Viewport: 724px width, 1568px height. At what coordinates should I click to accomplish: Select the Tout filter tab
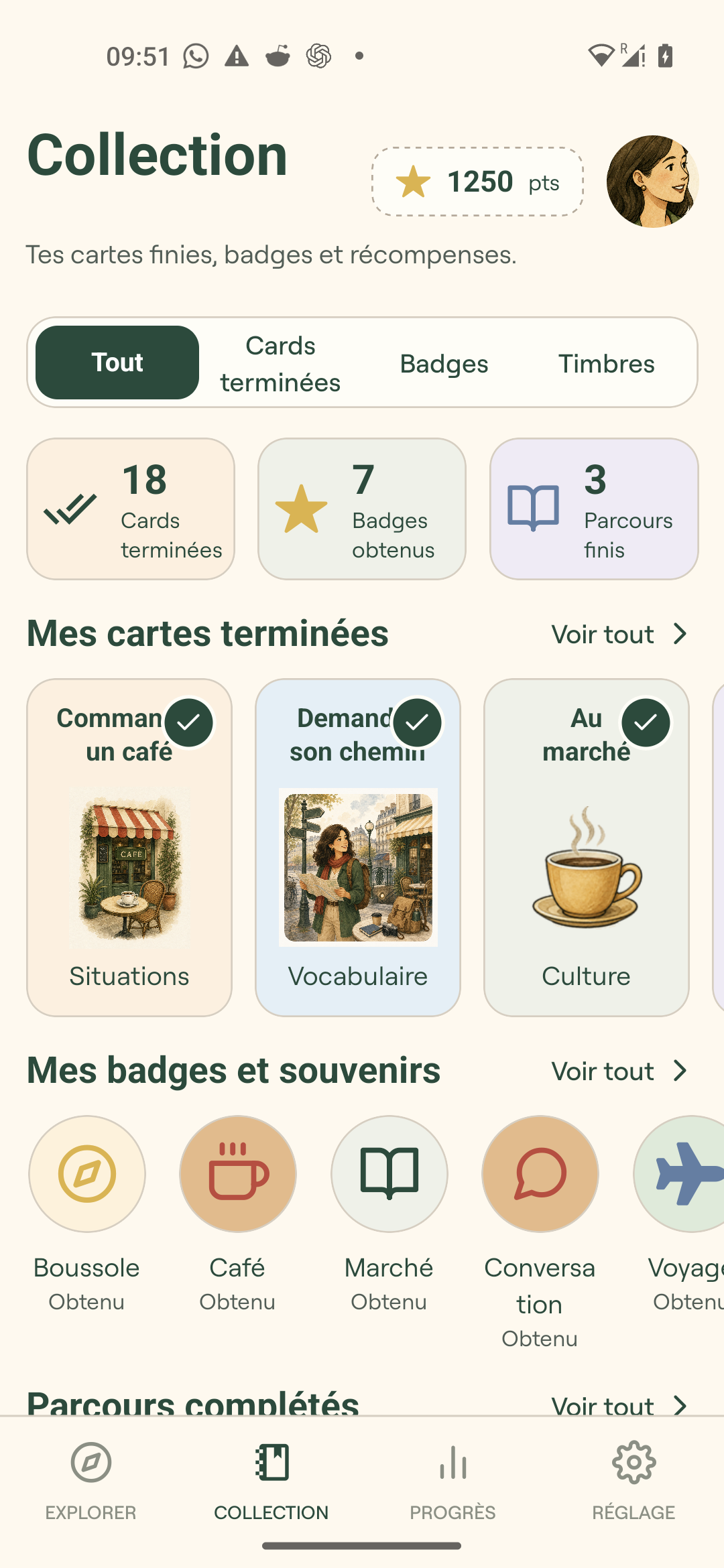(x=117, y=363)
